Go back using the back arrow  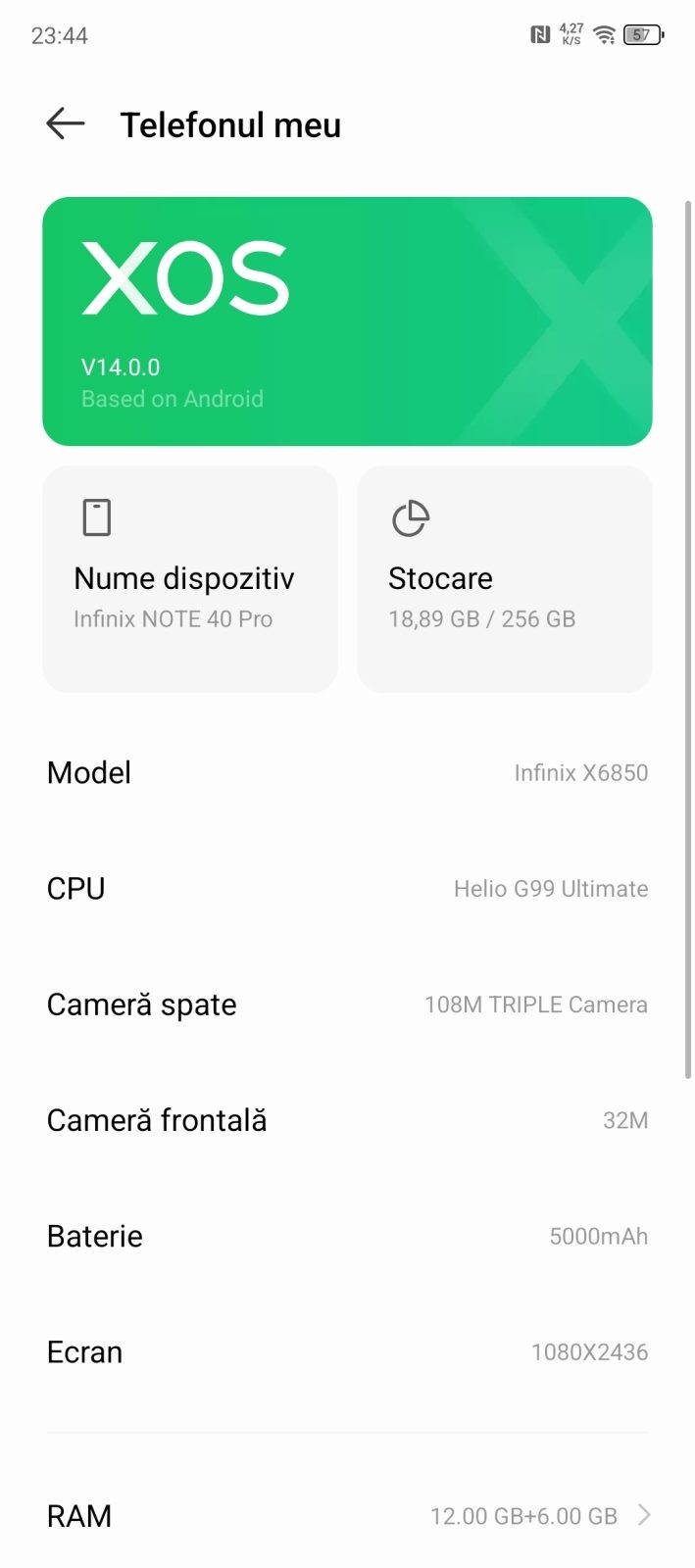pyautogui.click(x=66, y=124)
